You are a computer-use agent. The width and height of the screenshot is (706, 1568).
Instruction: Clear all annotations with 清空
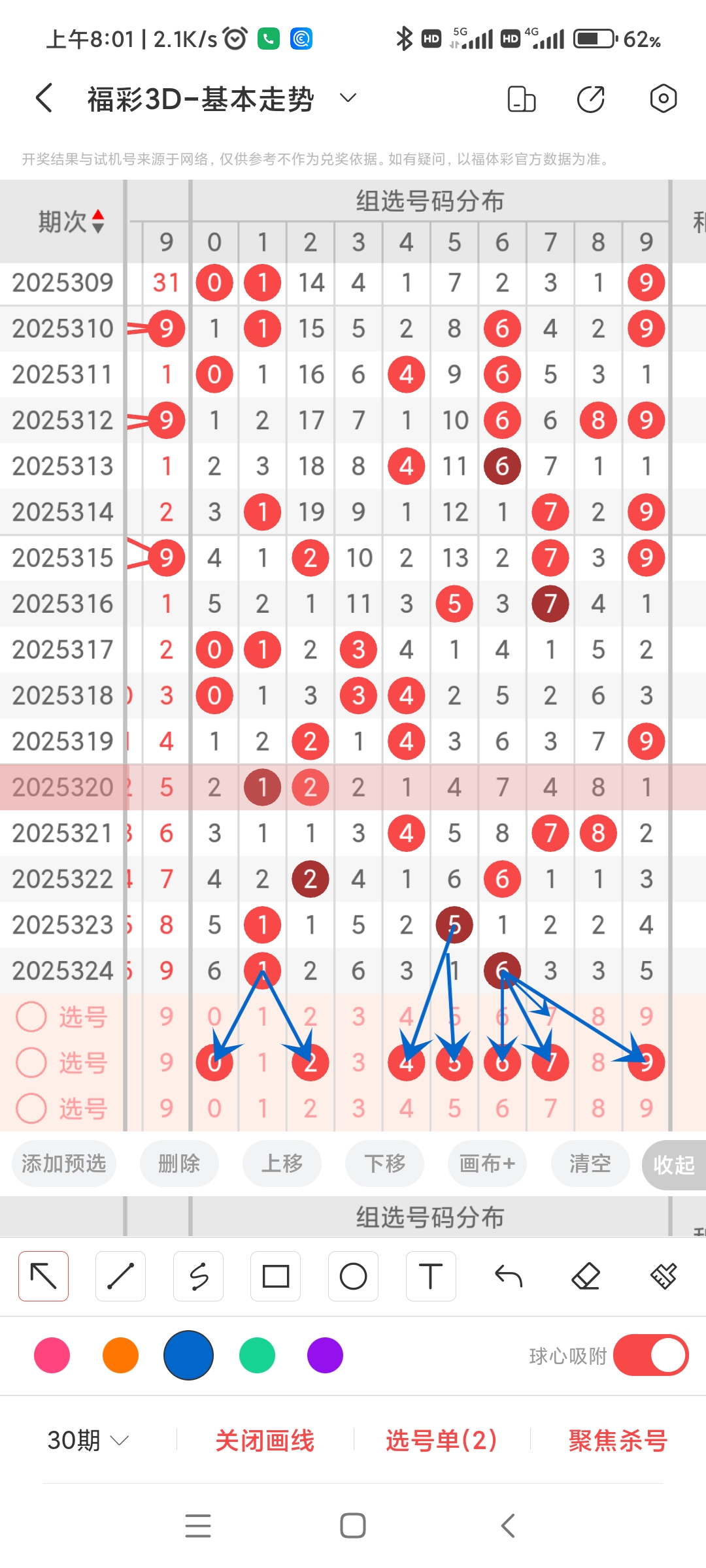click(x=590, y=1164)
